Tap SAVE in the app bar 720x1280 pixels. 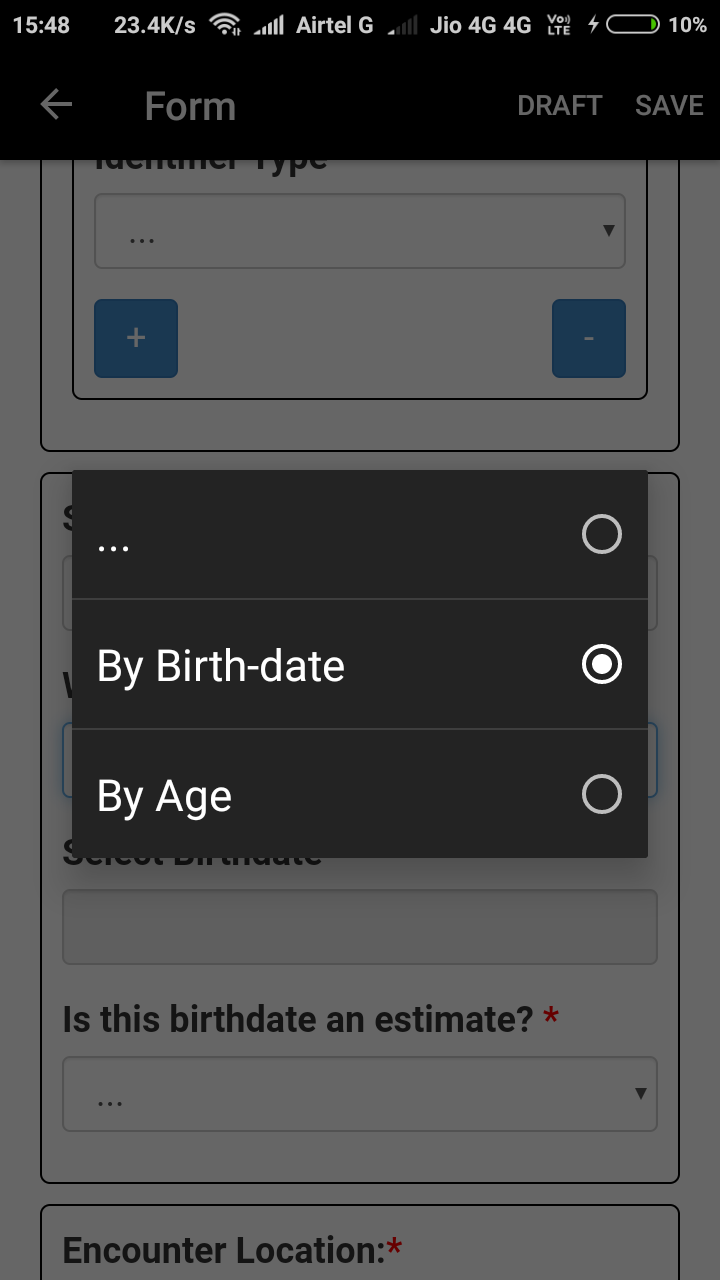(669, 106)
